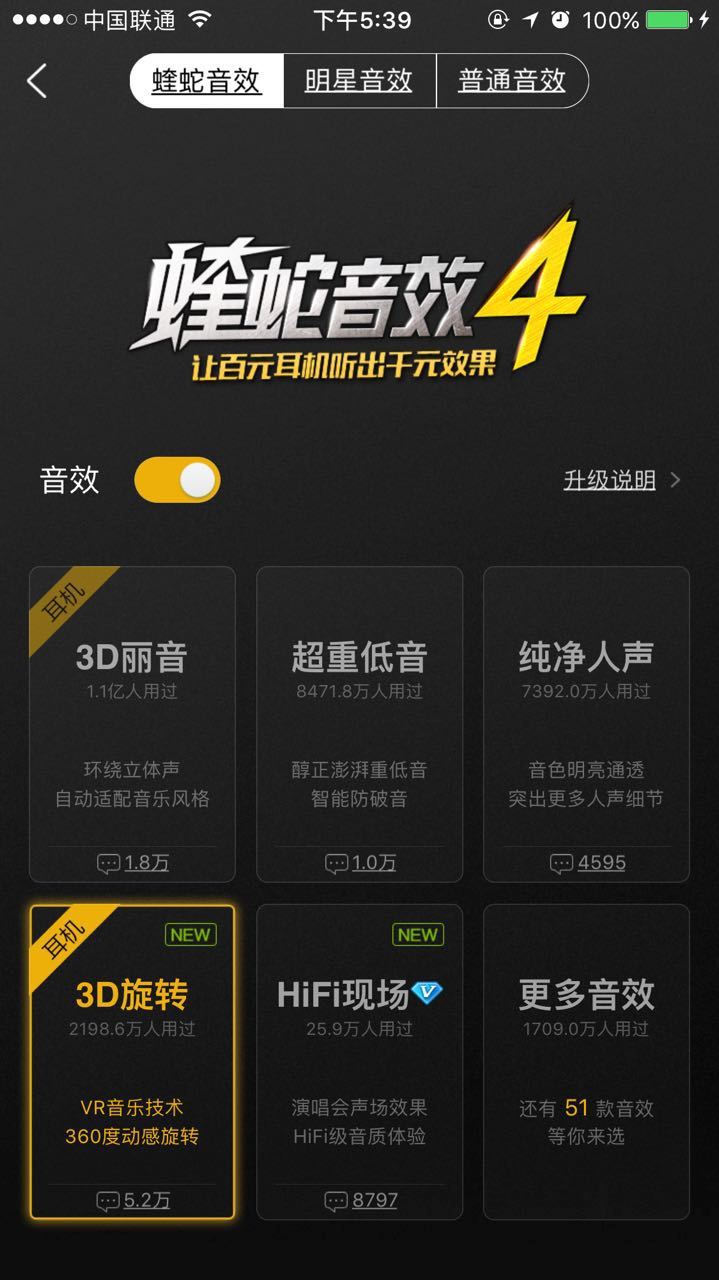Go back using the top-left arrow

(37, 81)
